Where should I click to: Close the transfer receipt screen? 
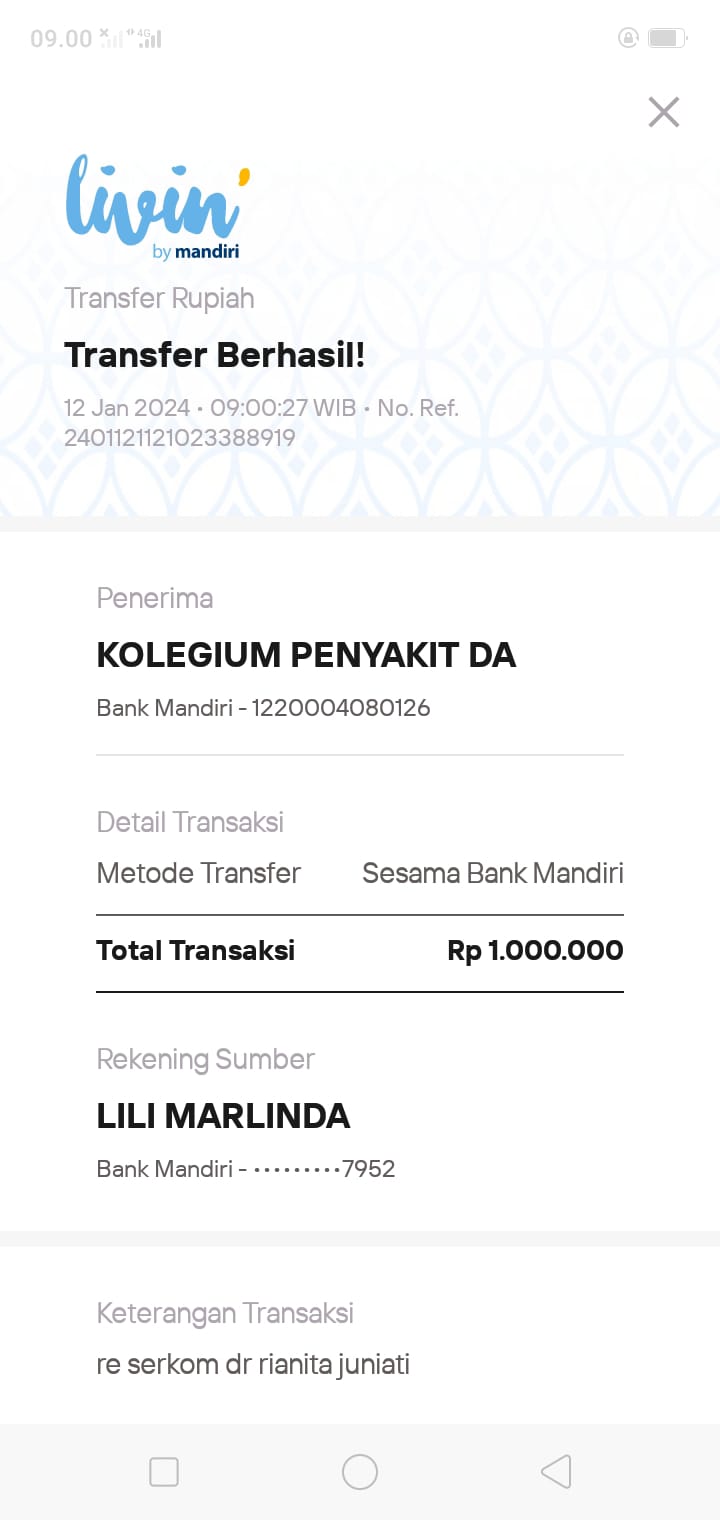point(663,112)
